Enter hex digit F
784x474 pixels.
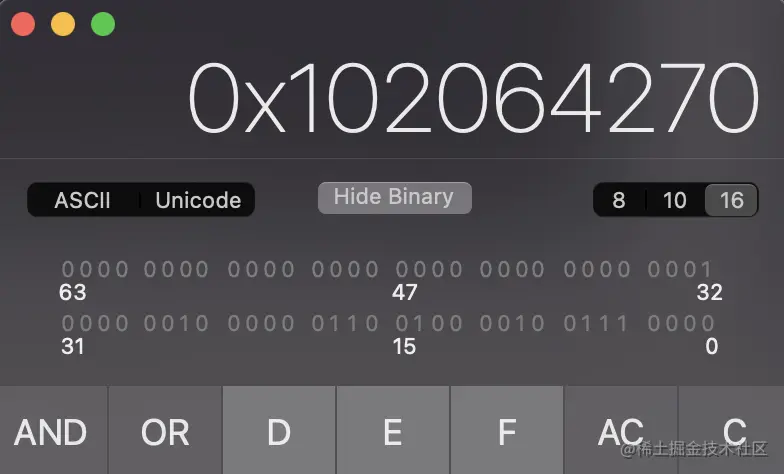click(x=507, y=432)
